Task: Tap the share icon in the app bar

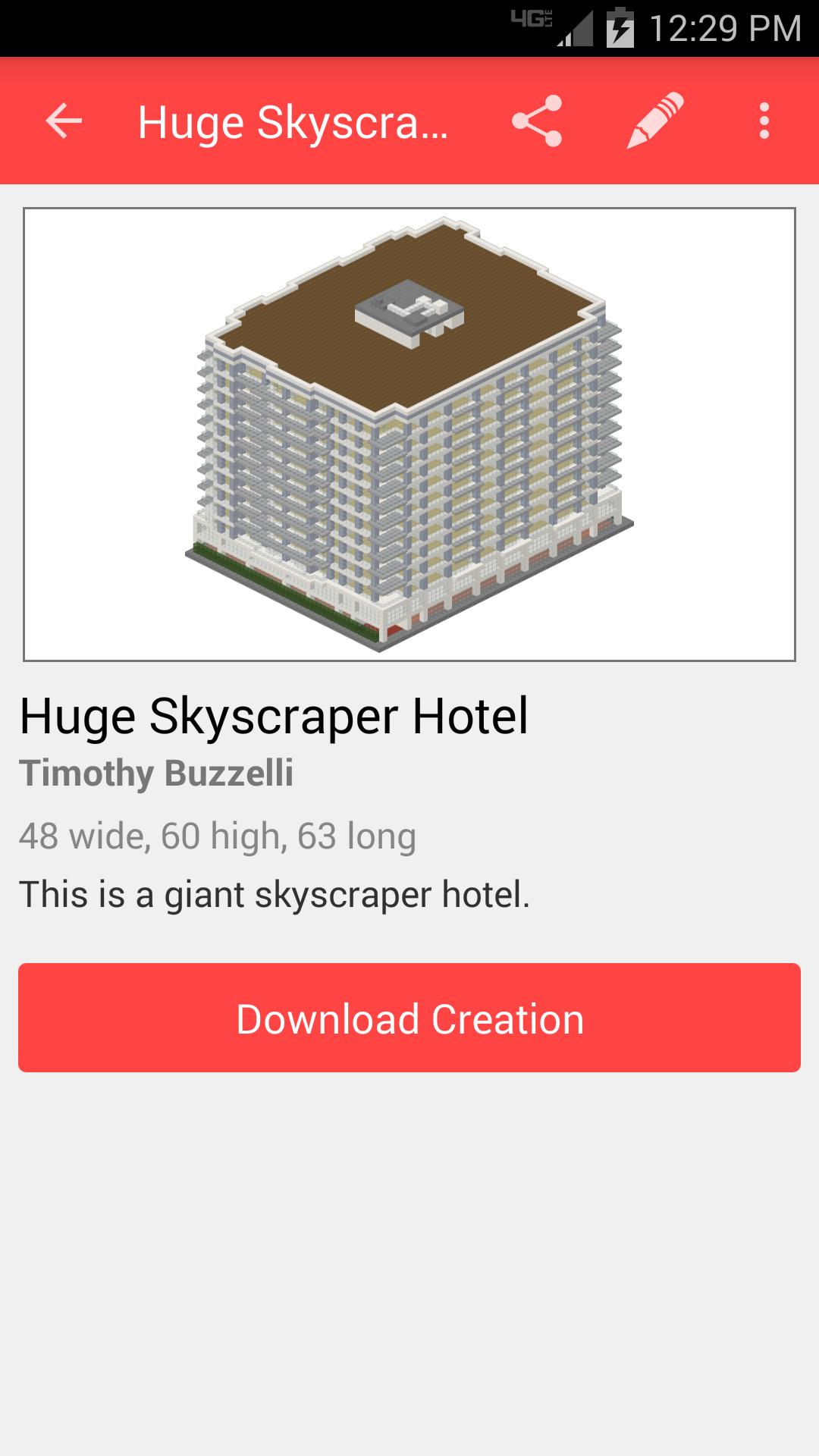Action: (539, 119)
